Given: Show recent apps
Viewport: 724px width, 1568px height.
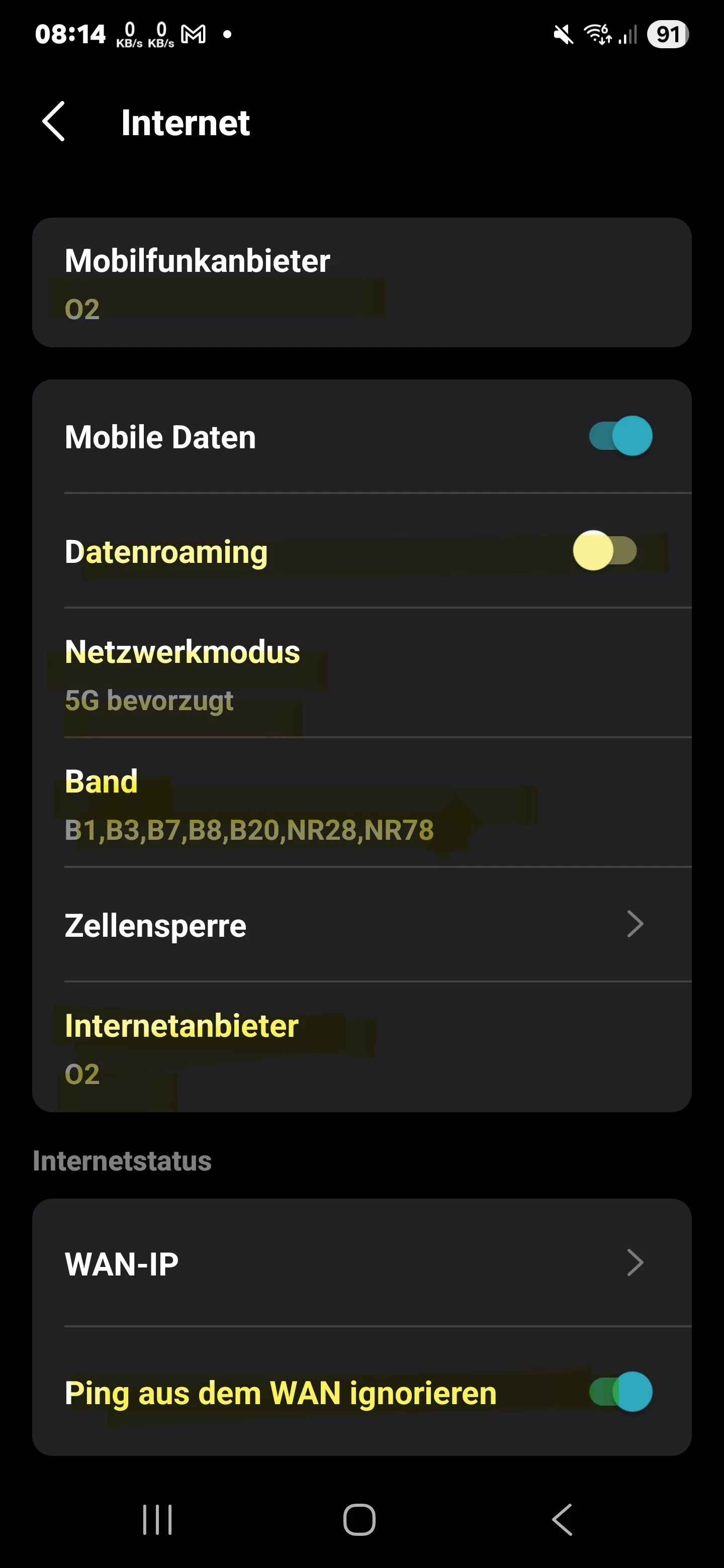Looking at the screenshot, I should tap(158, 1519).
